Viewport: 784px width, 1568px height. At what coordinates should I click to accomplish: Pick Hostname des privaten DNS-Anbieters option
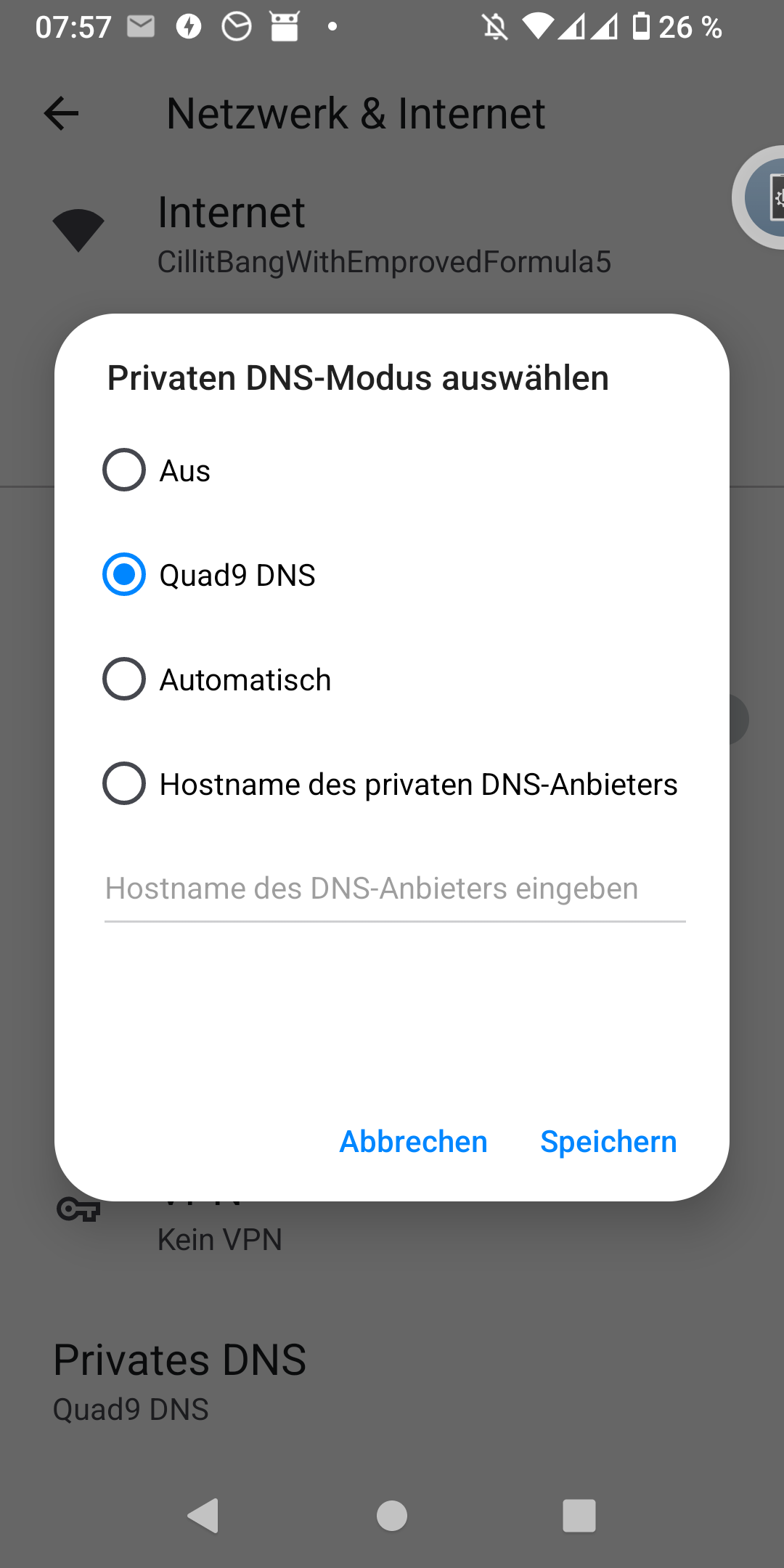tap(124, 784)
